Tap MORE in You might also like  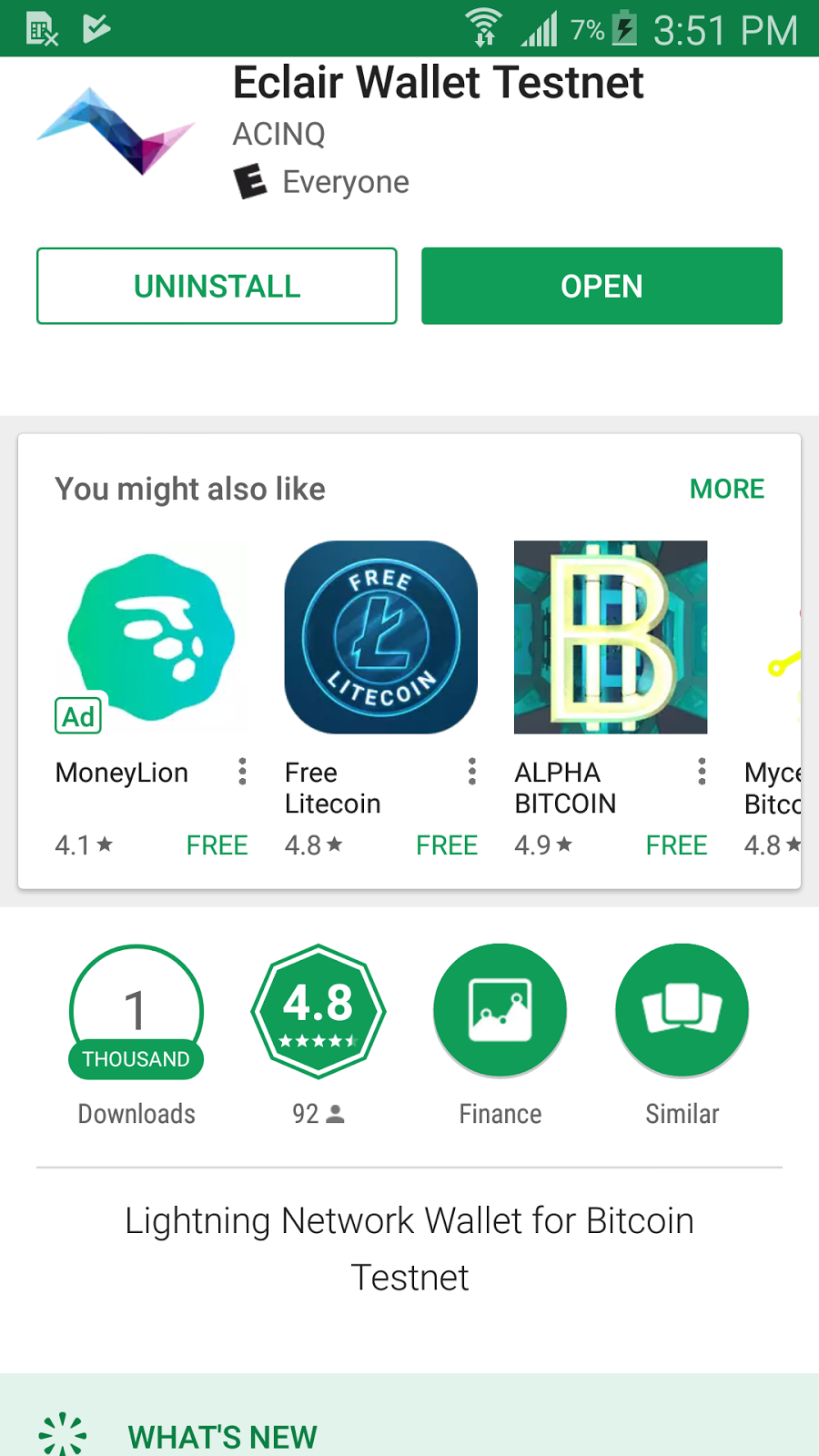(x=726, y=489)
